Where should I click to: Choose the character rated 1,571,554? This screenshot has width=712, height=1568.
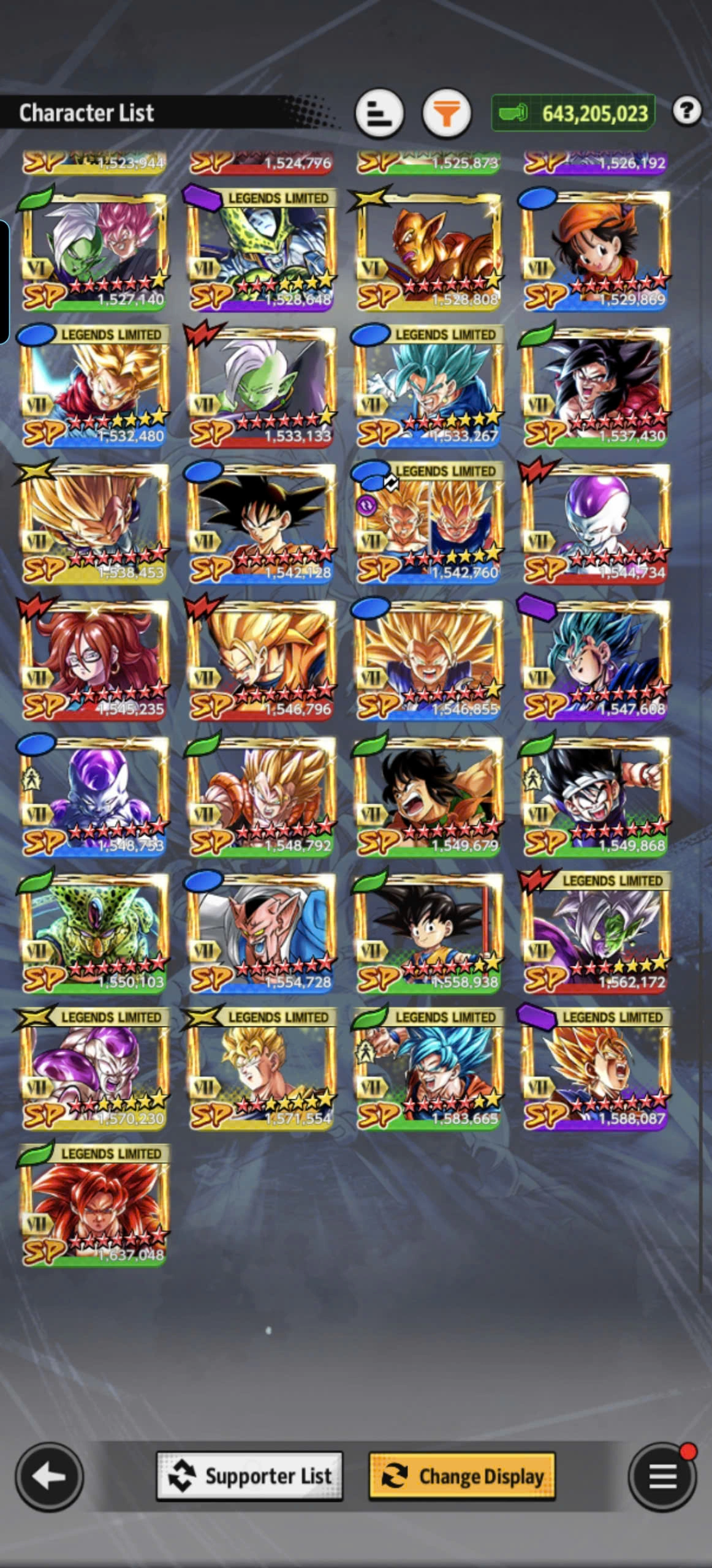click(261, 1067)
